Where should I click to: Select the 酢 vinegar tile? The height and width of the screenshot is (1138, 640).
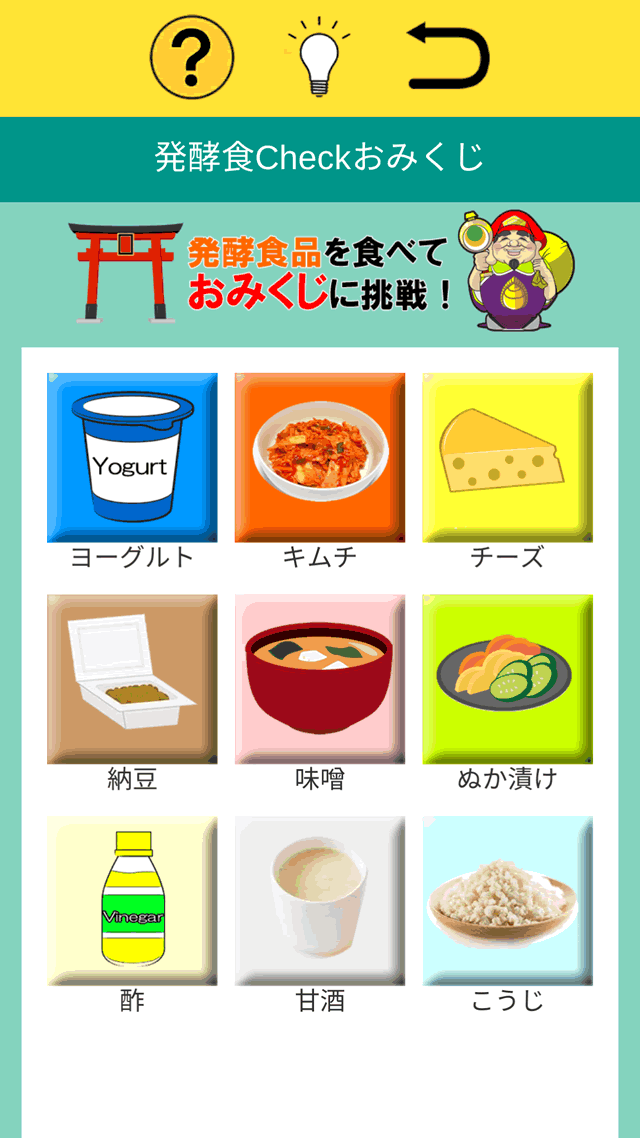click(132, 901)
